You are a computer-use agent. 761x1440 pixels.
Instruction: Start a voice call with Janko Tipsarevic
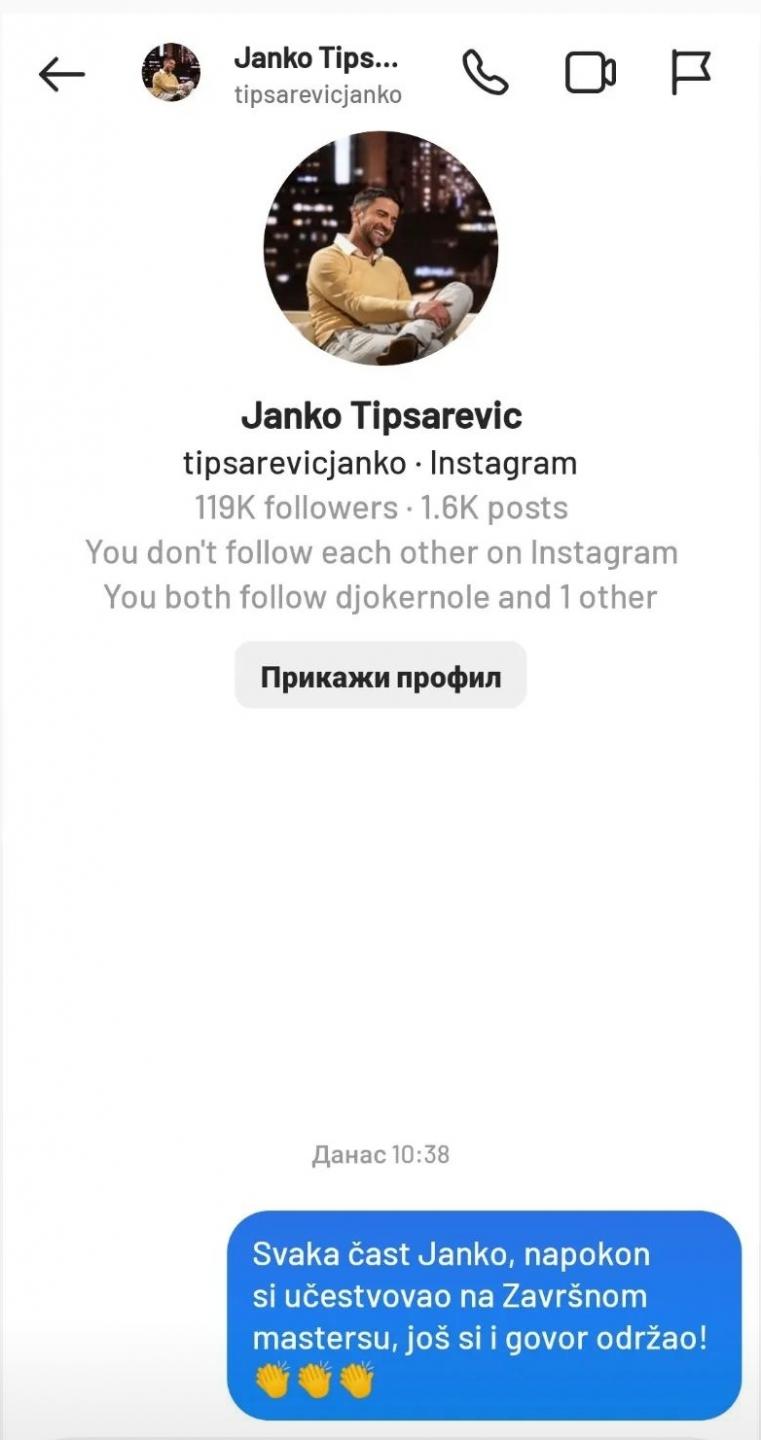pos(485,73)
